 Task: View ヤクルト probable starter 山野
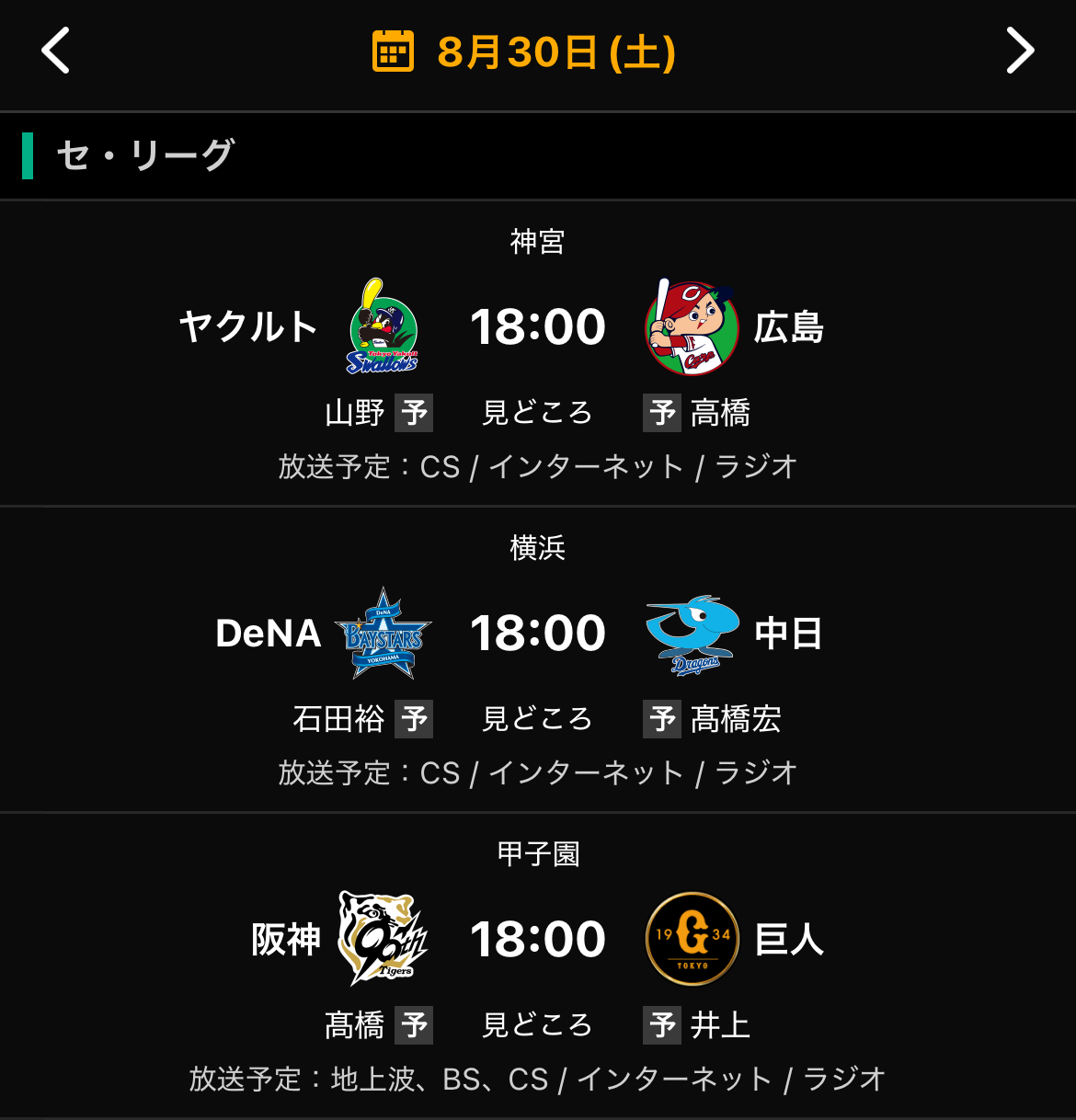355,413
